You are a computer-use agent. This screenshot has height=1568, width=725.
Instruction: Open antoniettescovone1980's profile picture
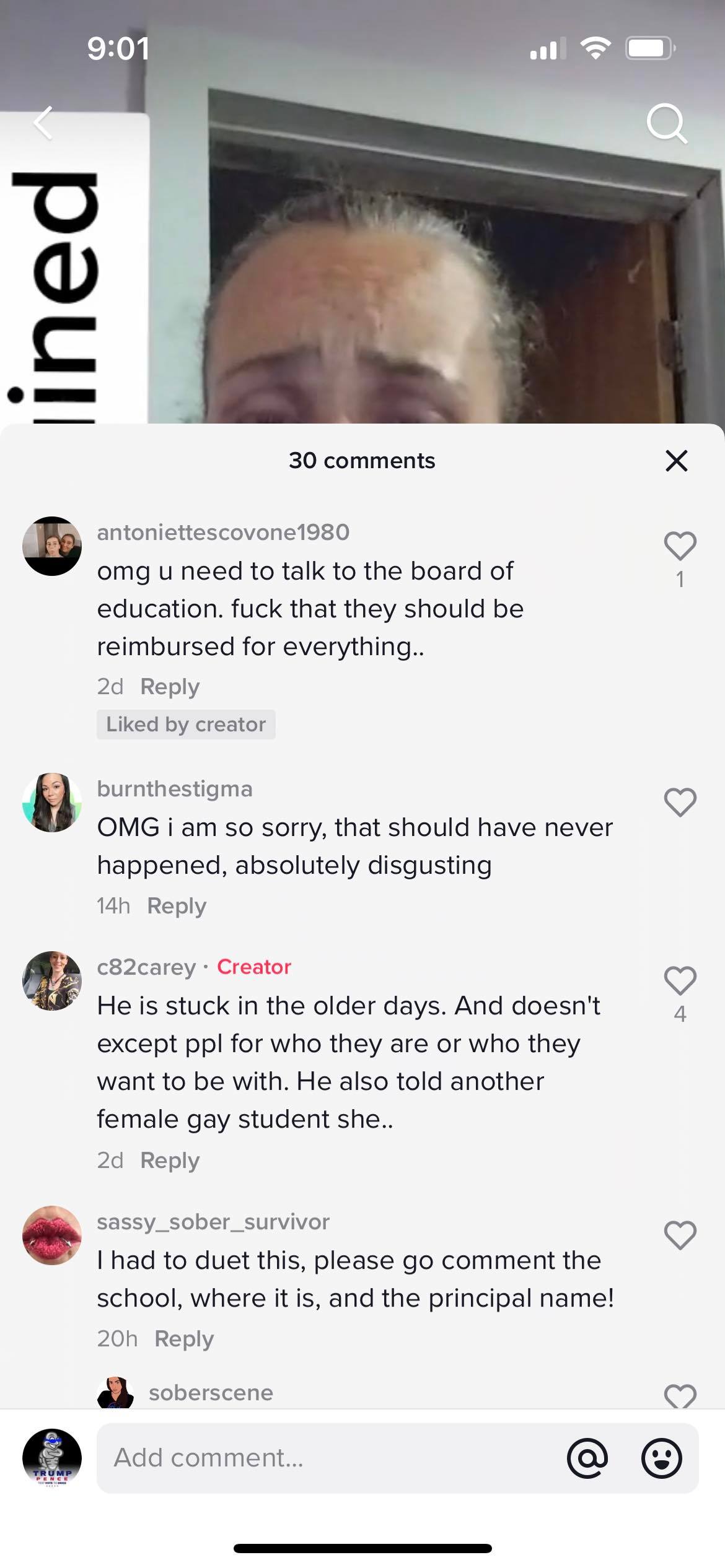(52, 546)
